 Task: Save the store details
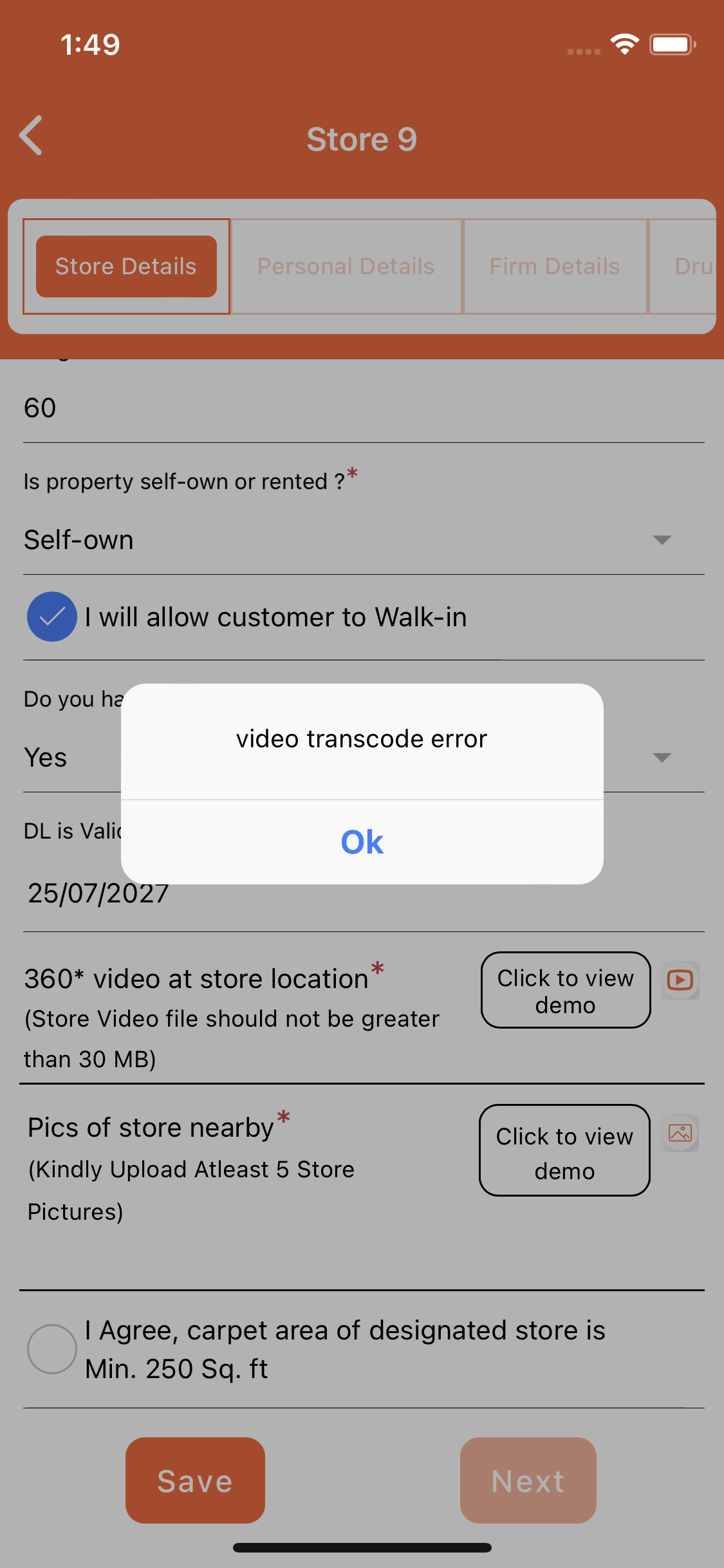pos(195,1480)
